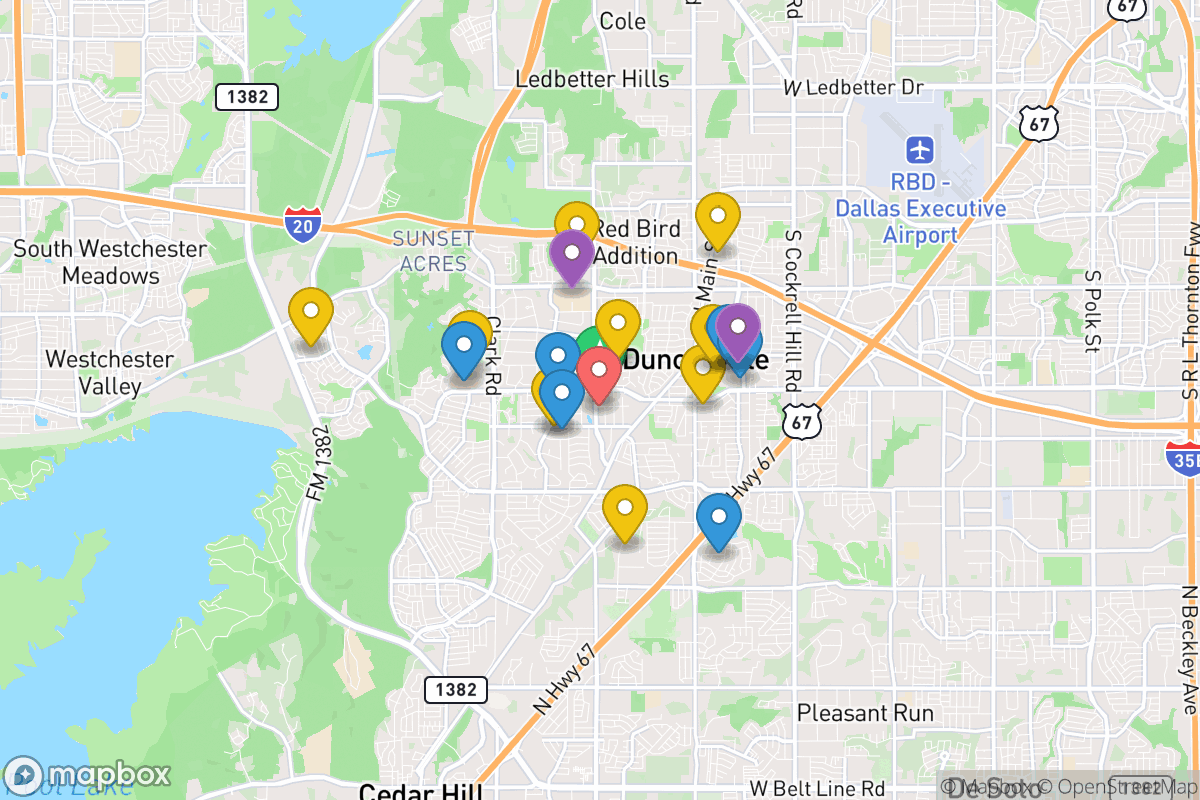Open the yellow pin beside FM 1382
Image resolution: width=1200 pixels, height=800 pixels.
click(x=311, y=311)
